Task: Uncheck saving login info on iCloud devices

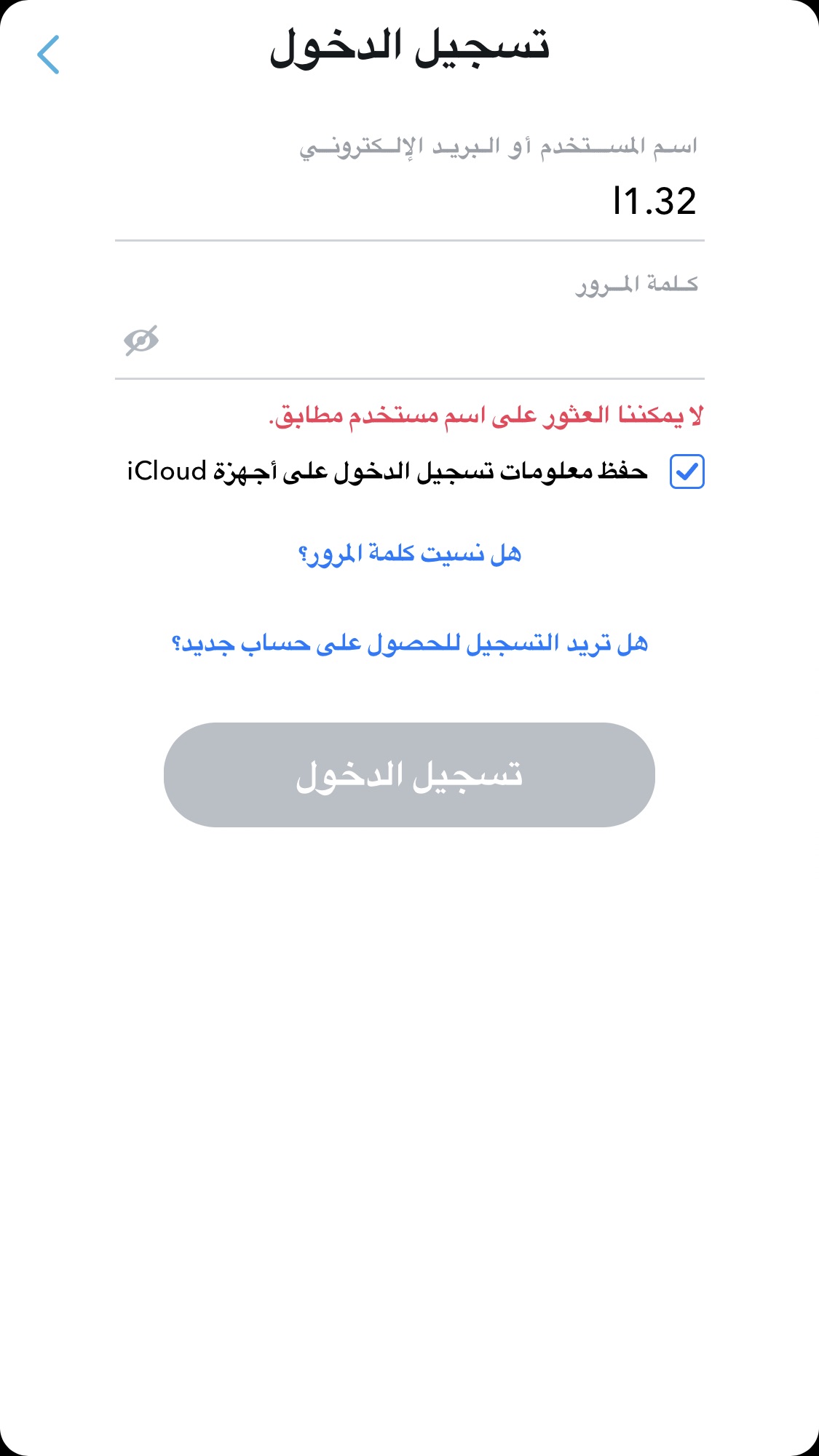Action: pyautogui.click(x=687, y=472)
